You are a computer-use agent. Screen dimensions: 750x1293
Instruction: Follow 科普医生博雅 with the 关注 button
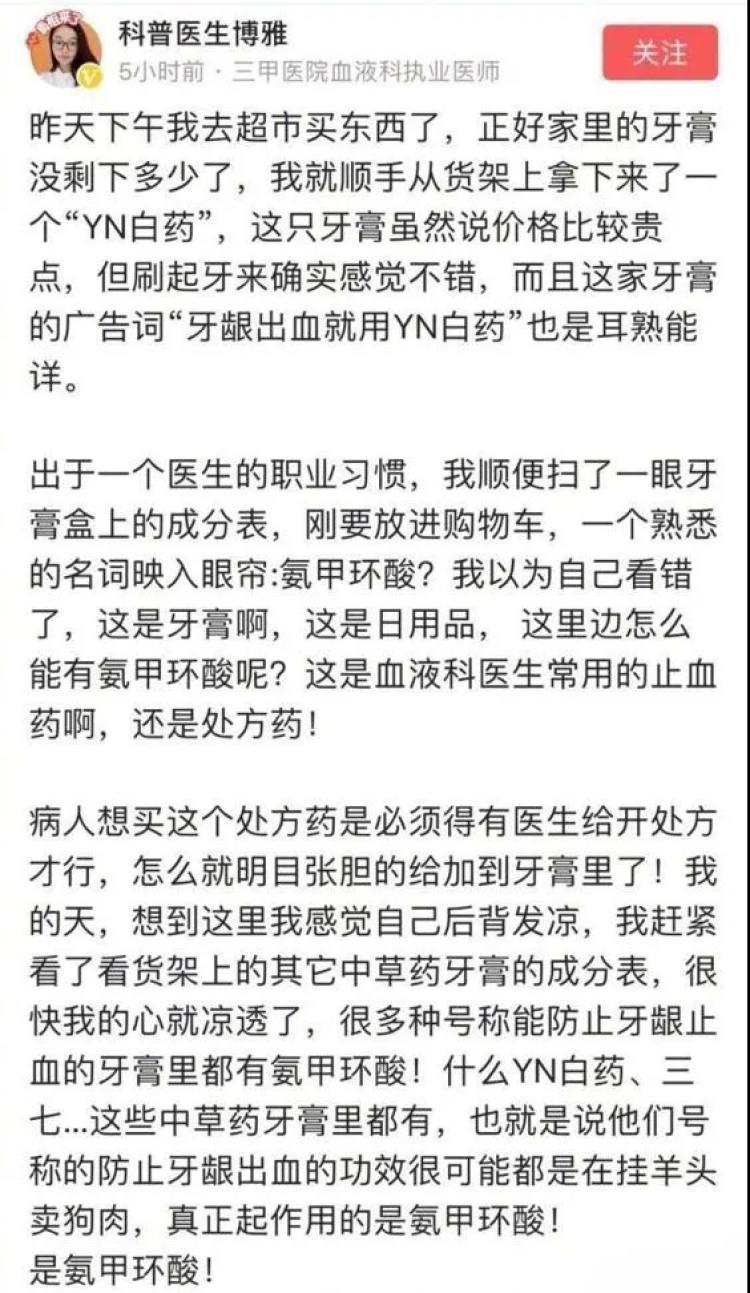(660, 52)
